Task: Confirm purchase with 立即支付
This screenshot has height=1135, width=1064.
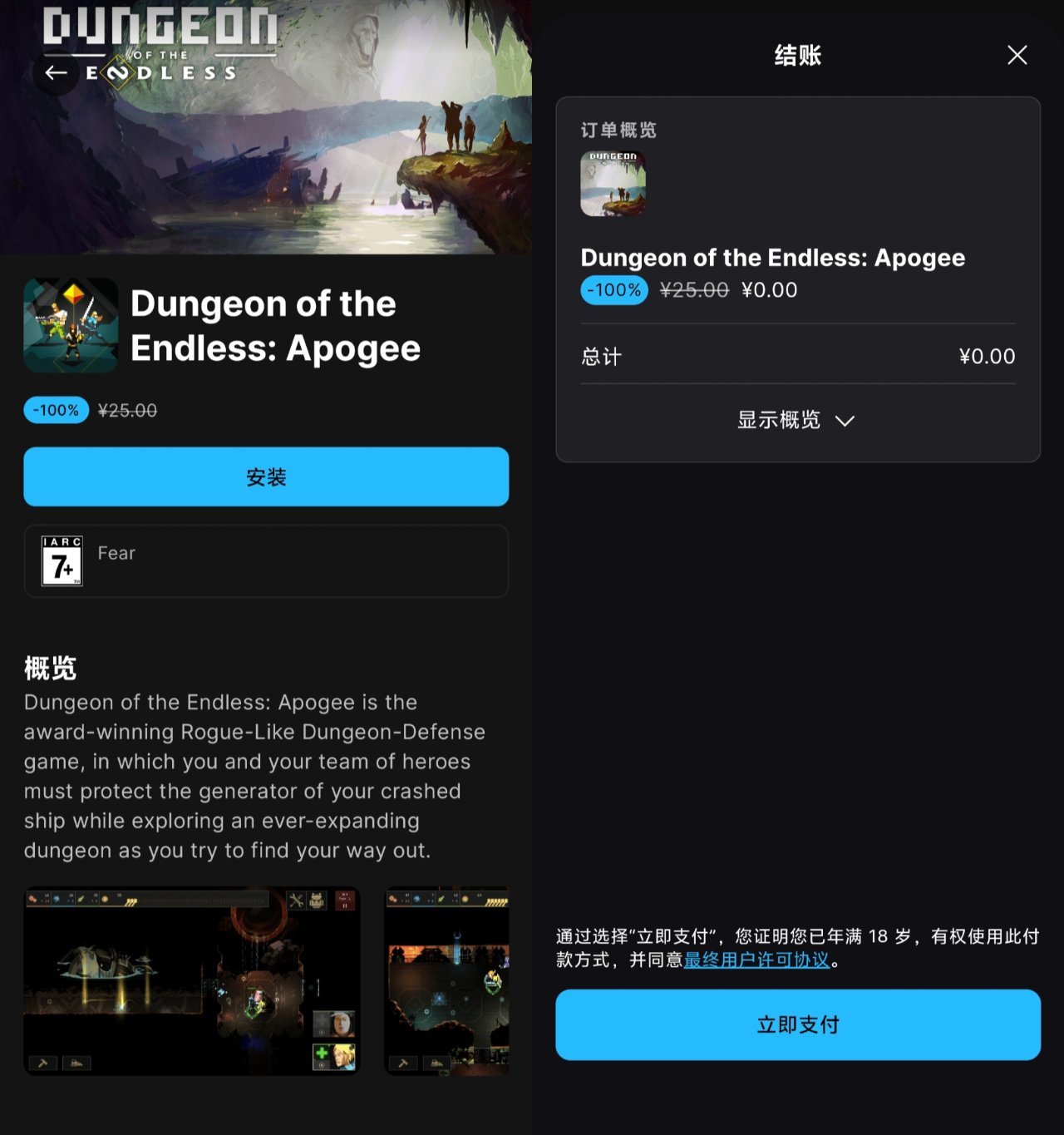Action: [797, 1024]
